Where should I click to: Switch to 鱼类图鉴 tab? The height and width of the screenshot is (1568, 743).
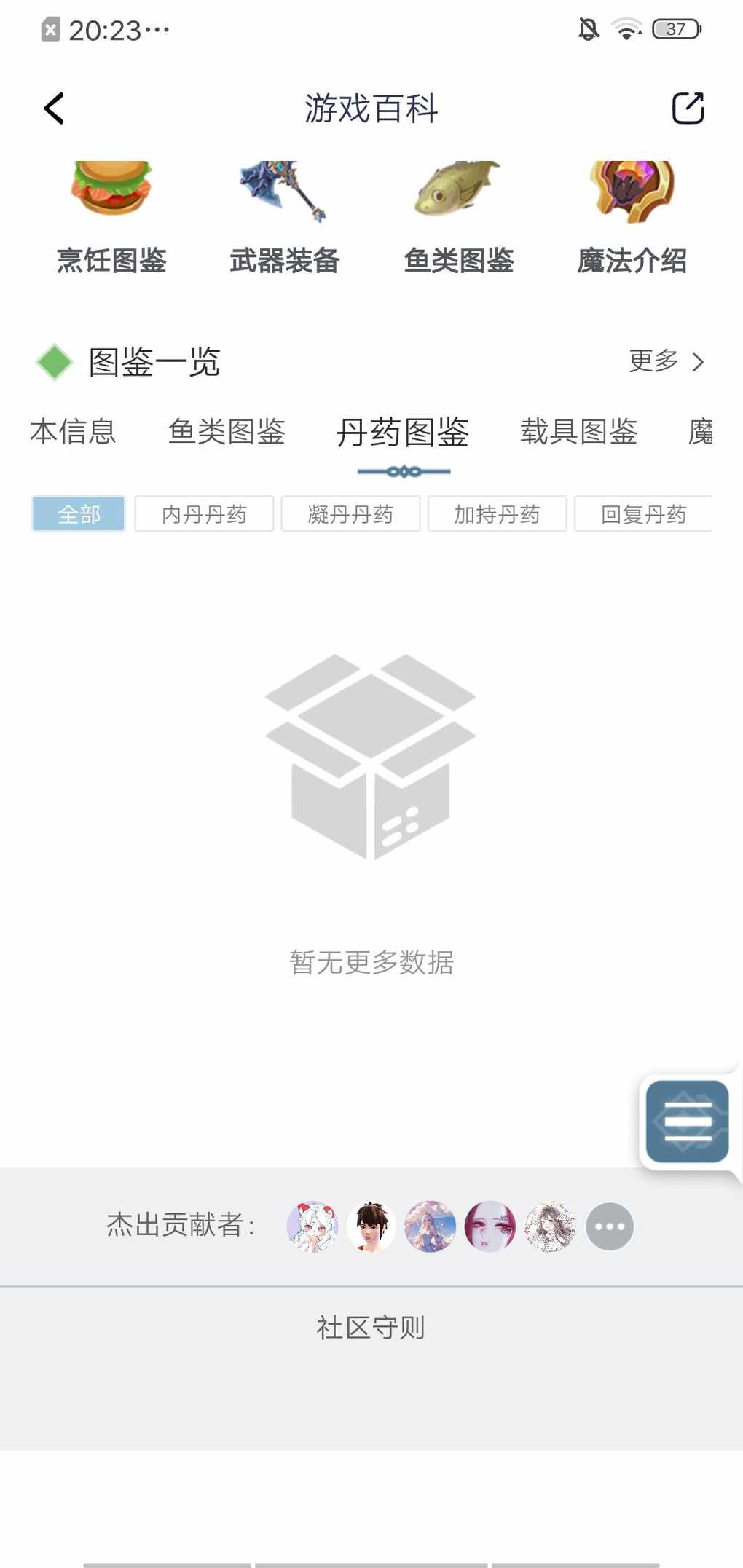[226, 432]
